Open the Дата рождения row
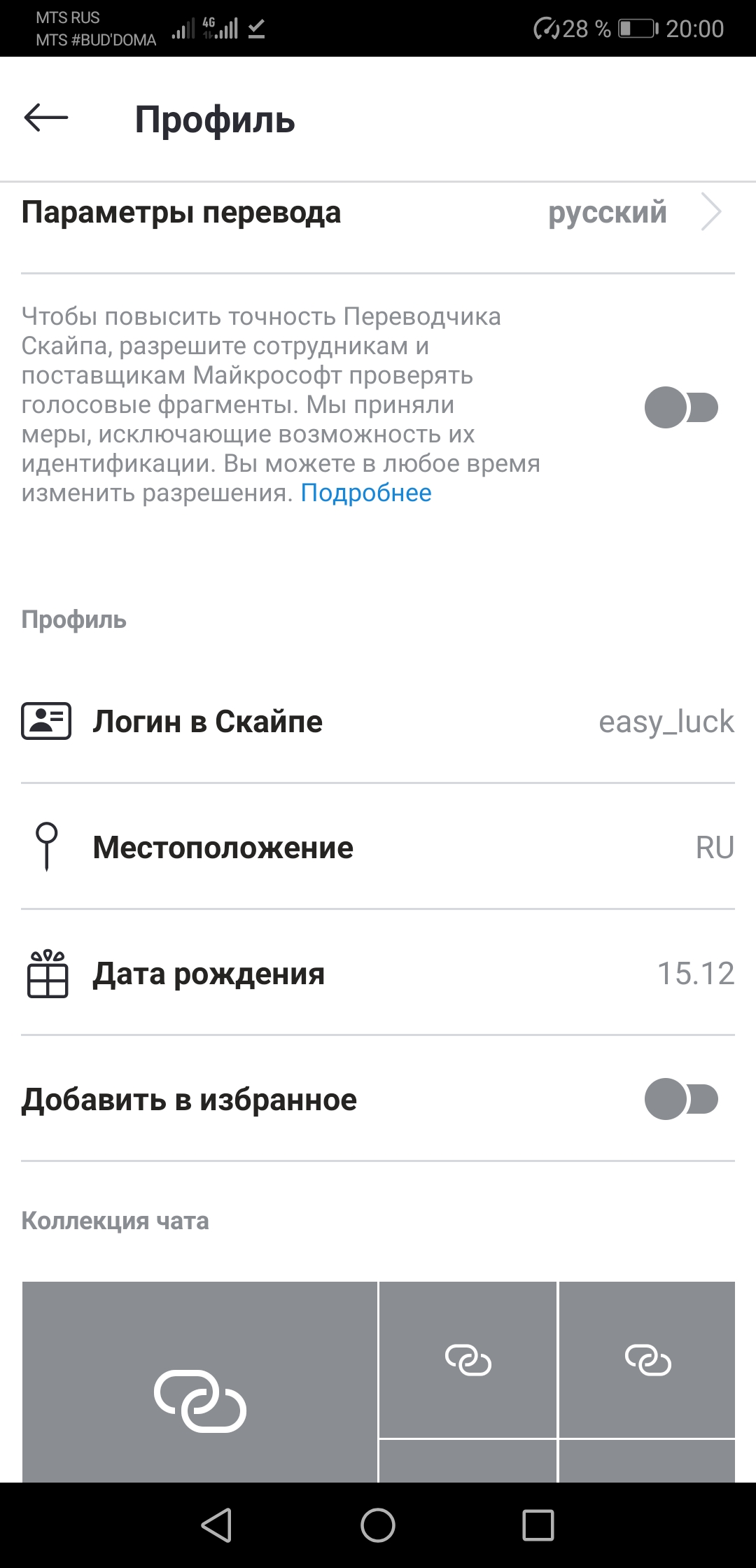The width and height of the screenshot is (756, 1568). click(x=378, y=974)
